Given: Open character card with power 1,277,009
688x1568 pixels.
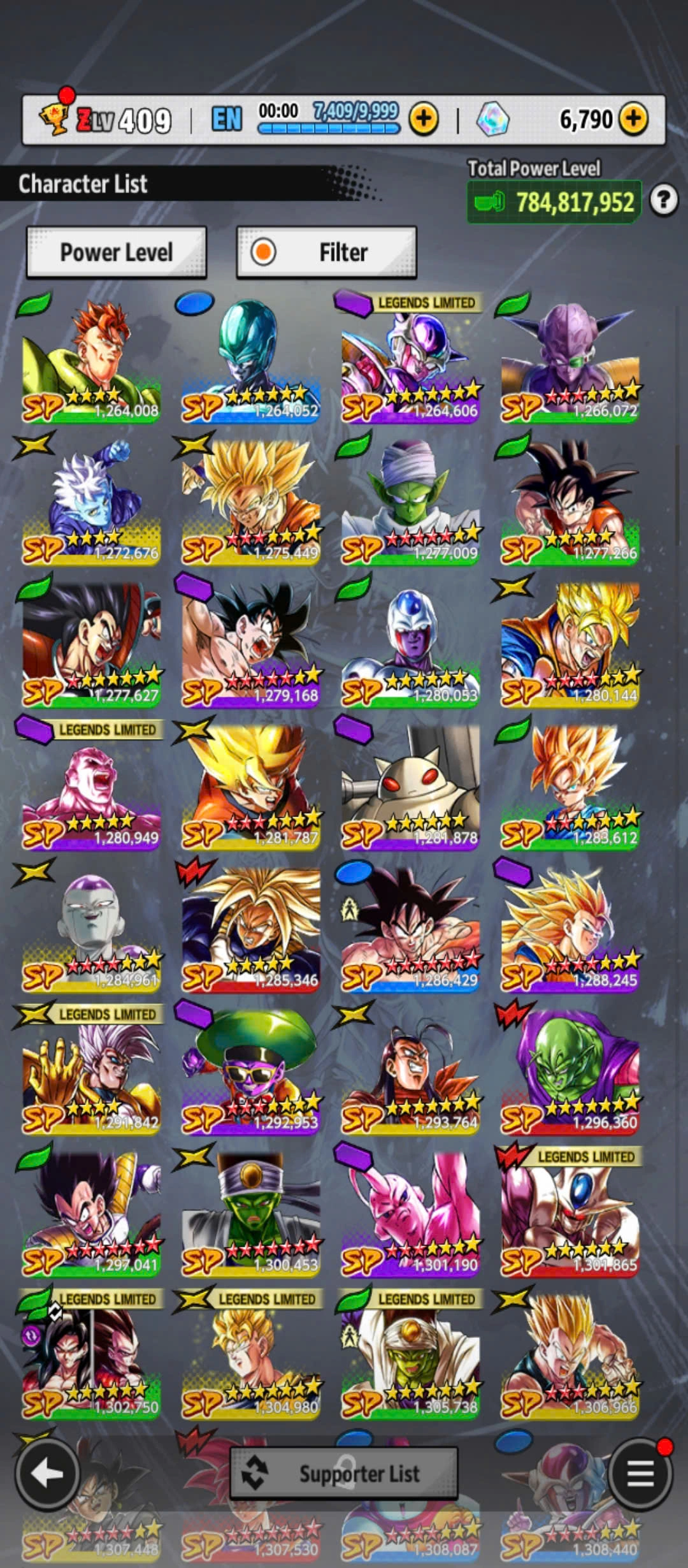Looking at the screenshot, I should click(410, 502).
